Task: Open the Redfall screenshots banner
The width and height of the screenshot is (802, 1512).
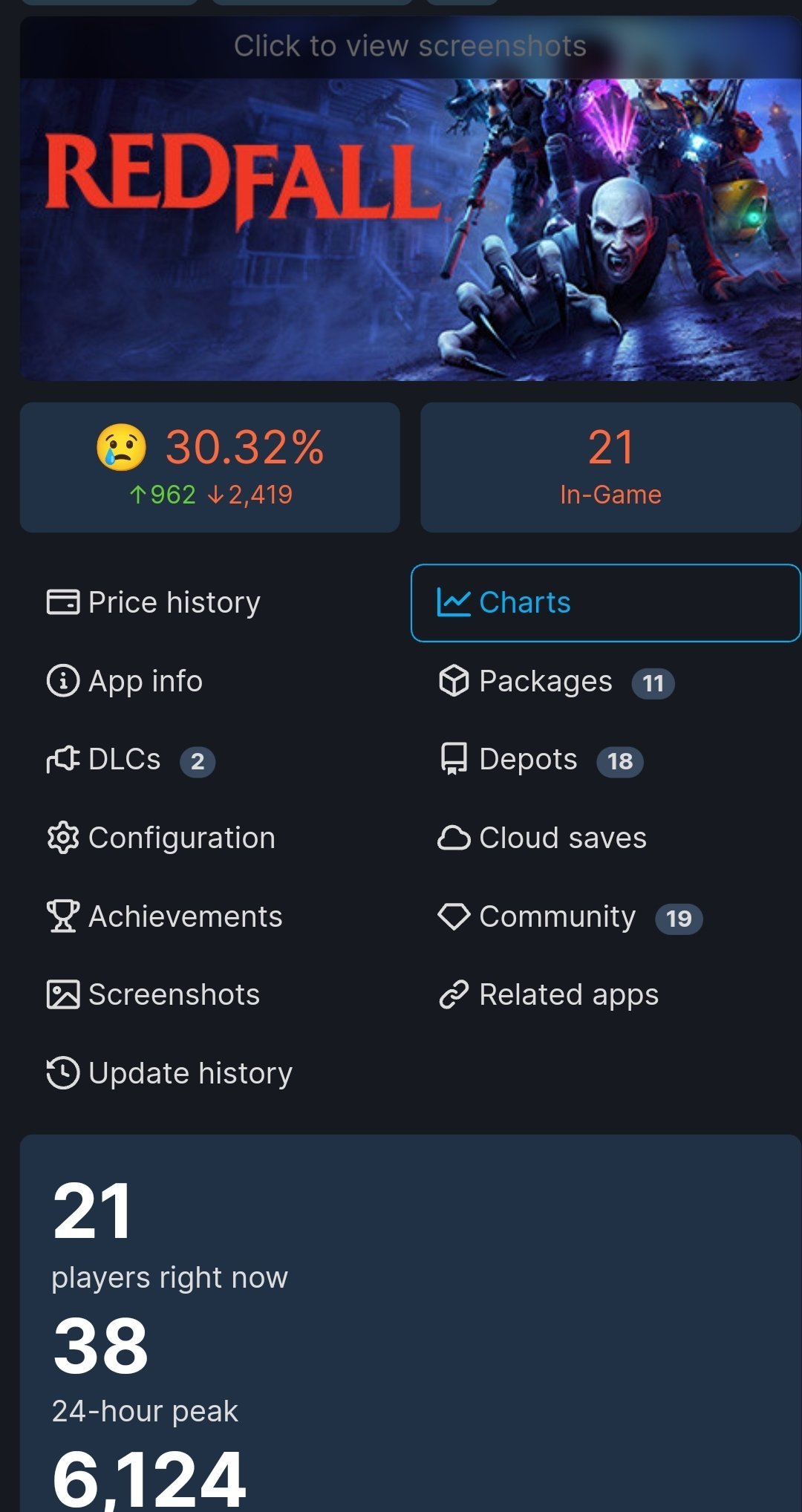Action: (410, 199)
